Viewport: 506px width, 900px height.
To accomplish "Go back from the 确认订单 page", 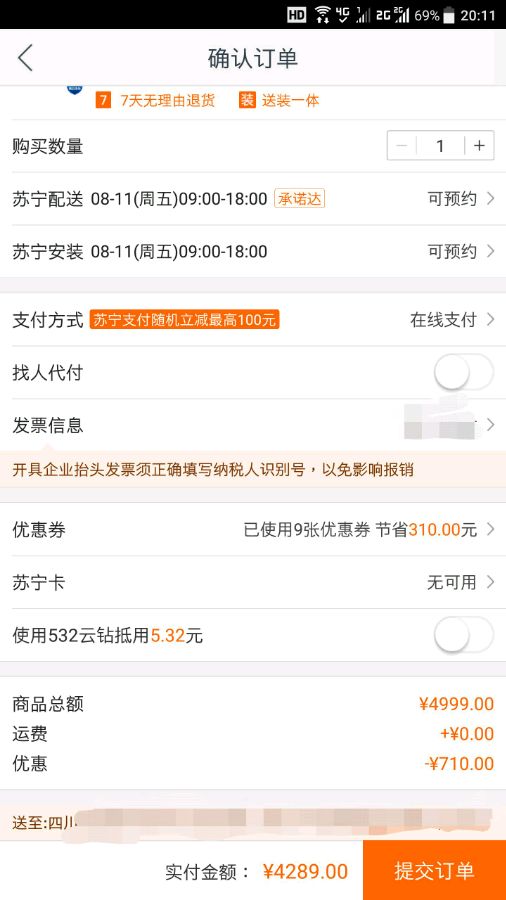I will pyautogui.click(x=25, y=58).
